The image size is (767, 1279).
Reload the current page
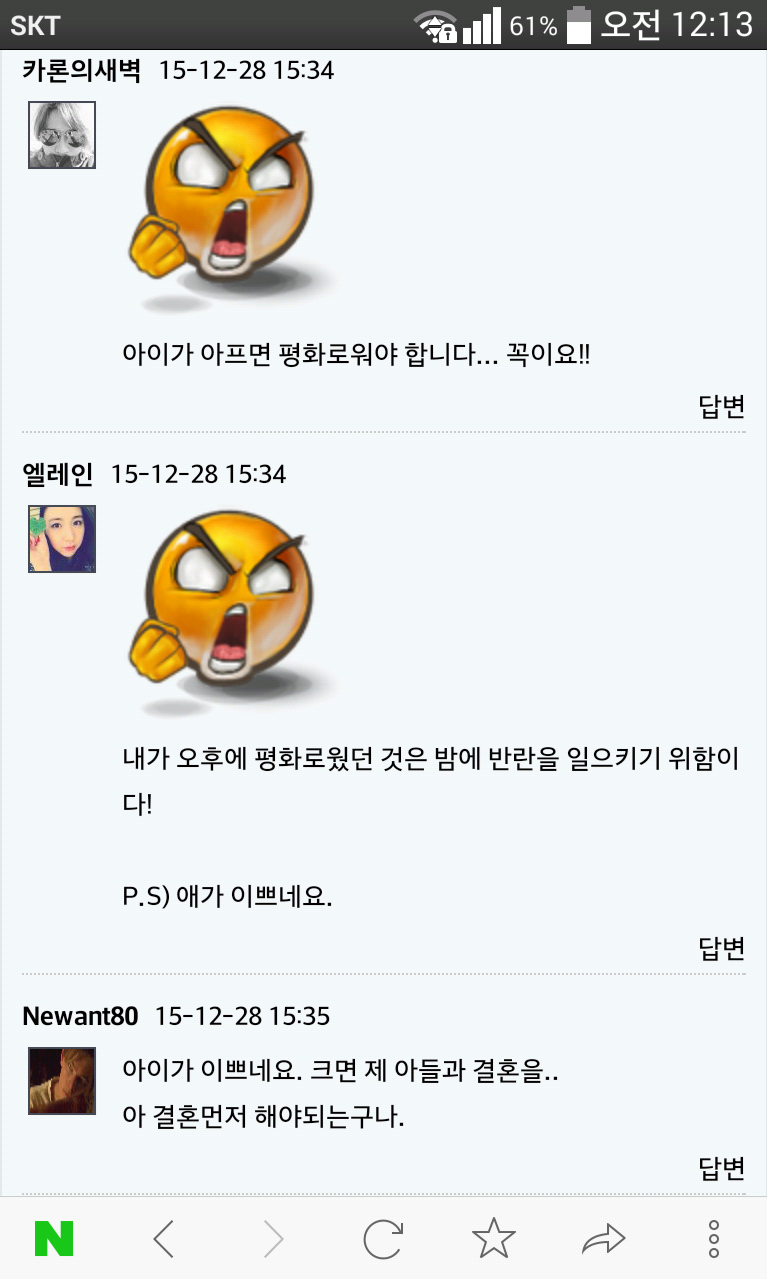pos(383,1240)
